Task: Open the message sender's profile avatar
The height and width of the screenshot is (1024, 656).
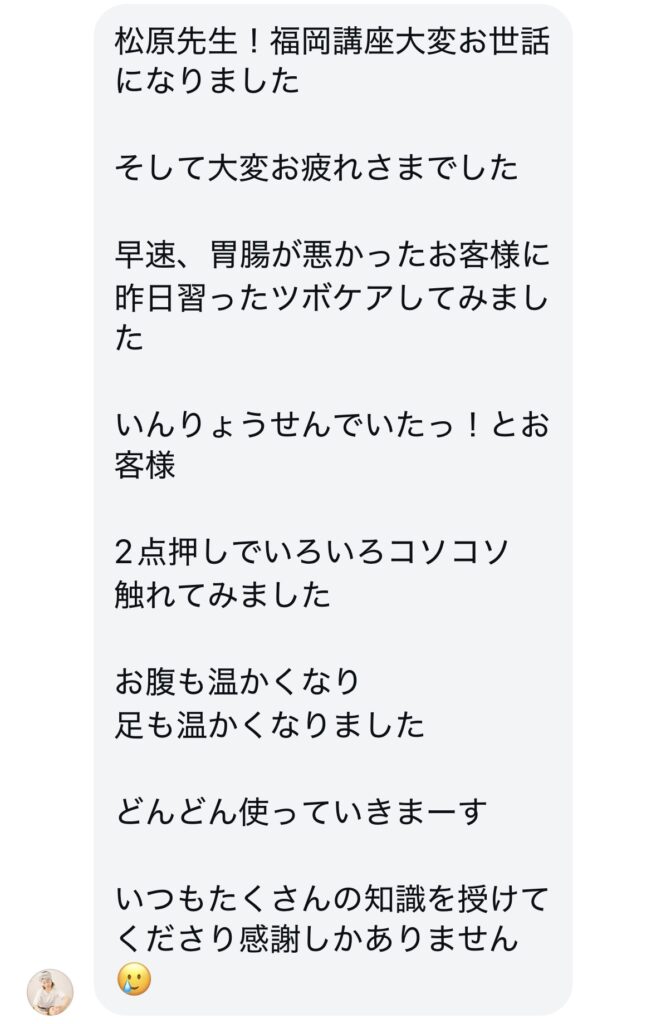Action: [50, 992]
